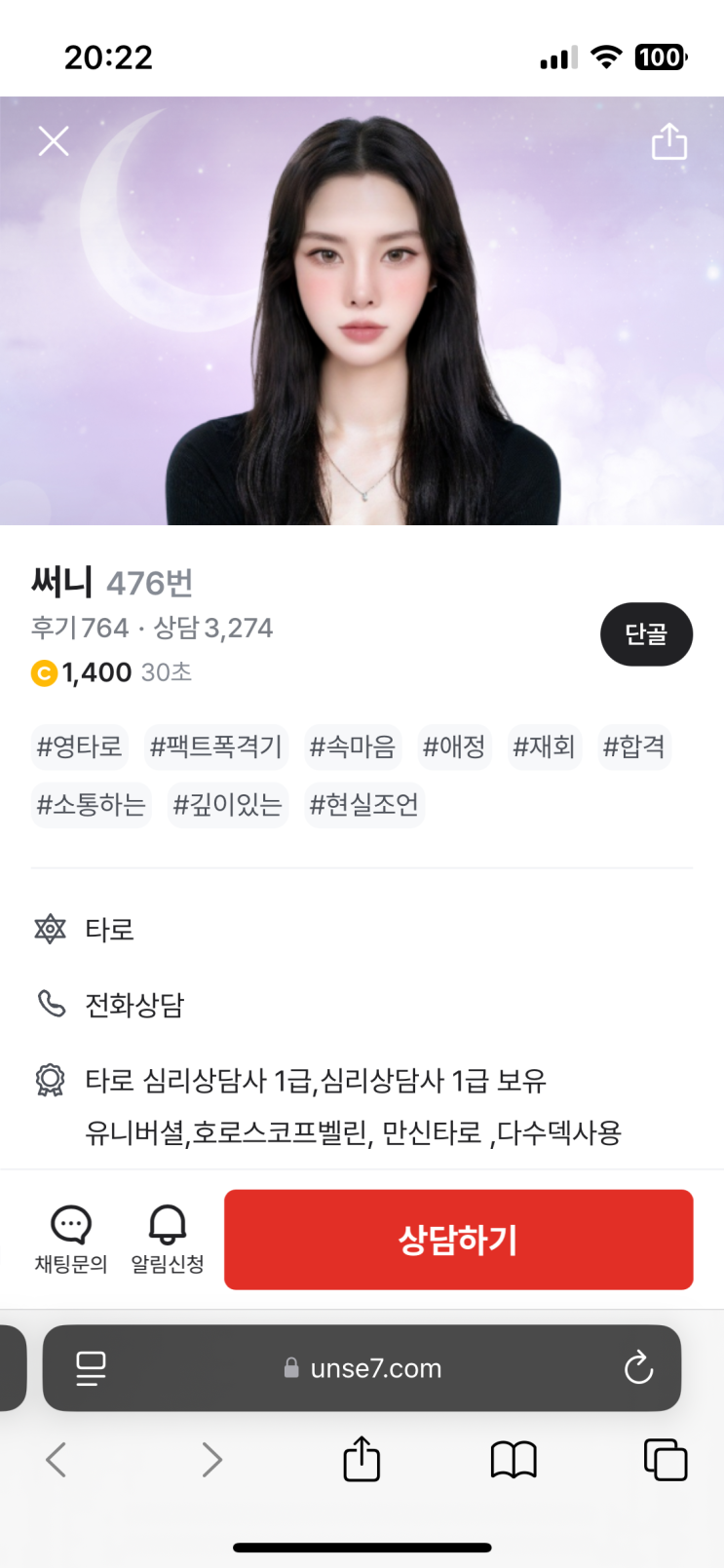Image resolution: width=724 pixels, height=1568 pixels.
Task: Open the #재회 tag
Action: click(544, 747)
